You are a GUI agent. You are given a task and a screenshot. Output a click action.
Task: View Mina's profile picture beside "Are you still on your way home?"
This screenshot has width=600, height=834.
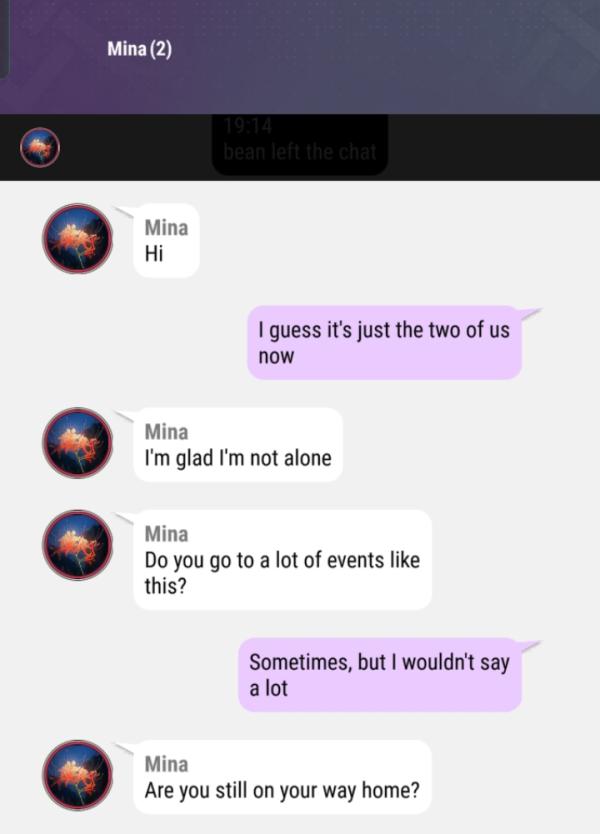(77, 774)
